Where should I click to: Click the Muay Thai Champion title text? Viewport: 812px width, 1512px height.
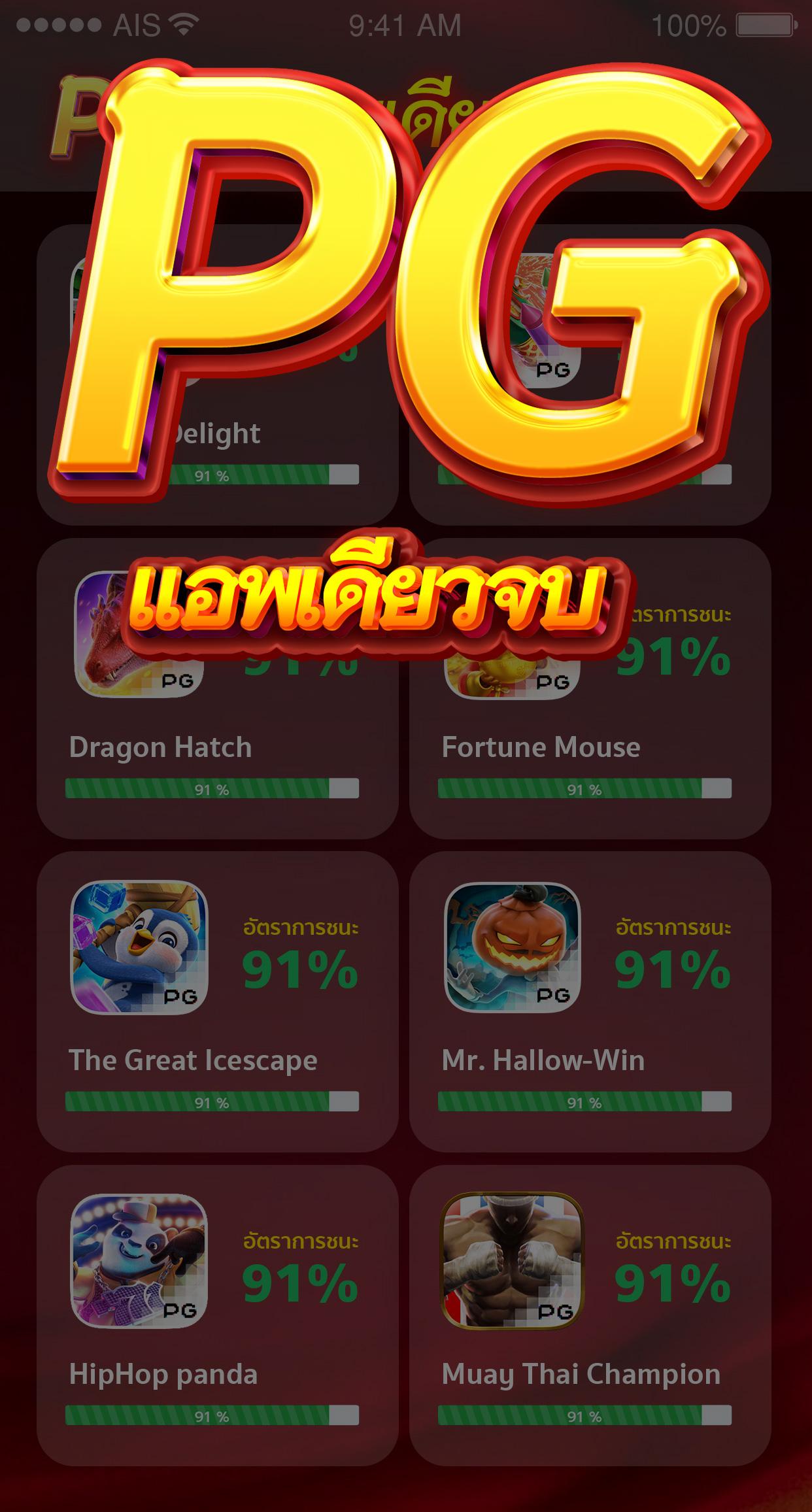(x=581, y=1372)
